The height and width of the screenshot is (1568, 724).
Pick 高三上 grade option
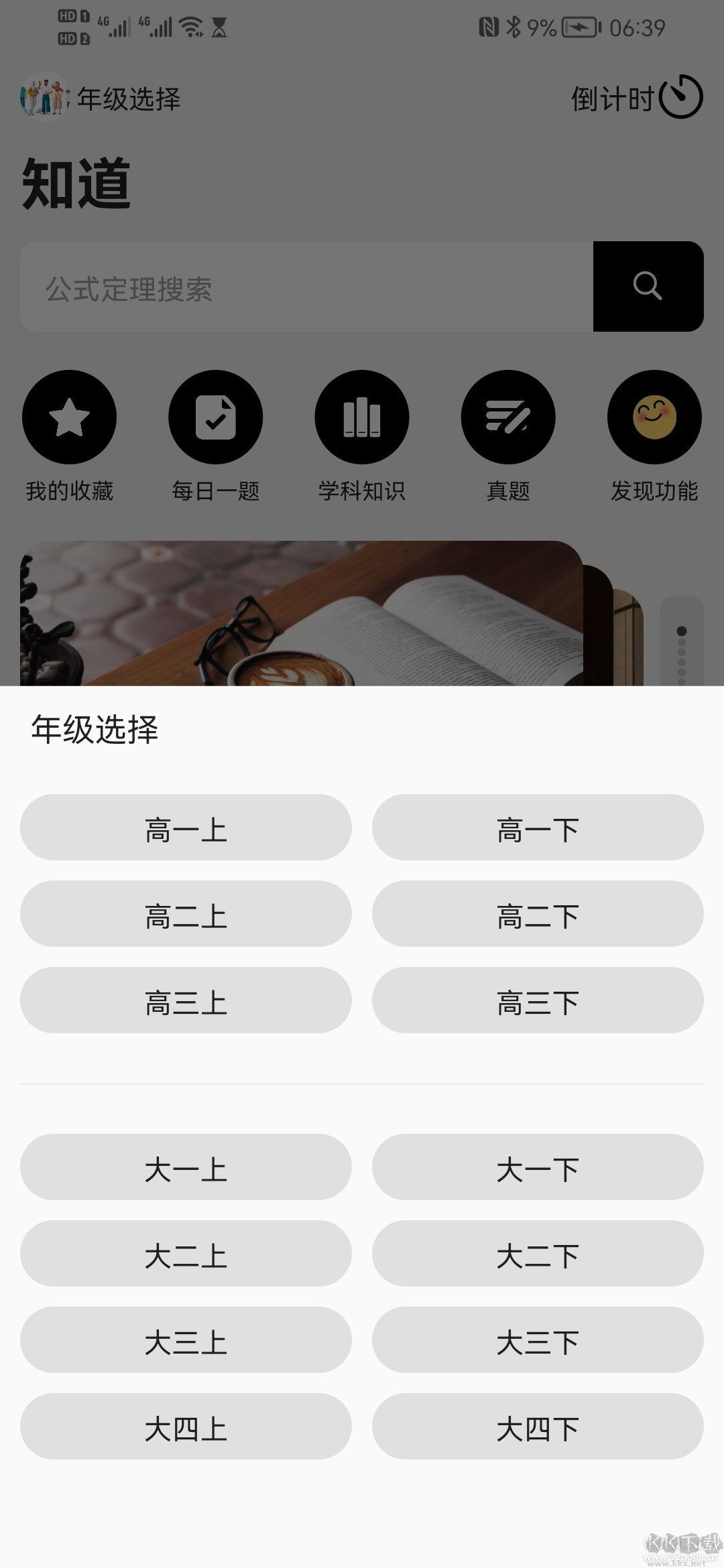pyautogui.click(x=185, y=1000)
